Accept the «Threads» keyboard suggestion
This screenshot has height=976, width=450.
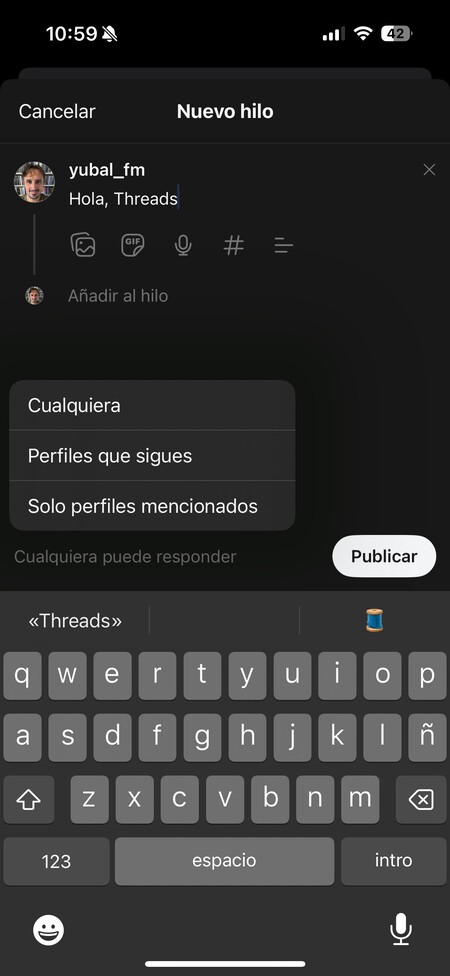pos(75,621)
